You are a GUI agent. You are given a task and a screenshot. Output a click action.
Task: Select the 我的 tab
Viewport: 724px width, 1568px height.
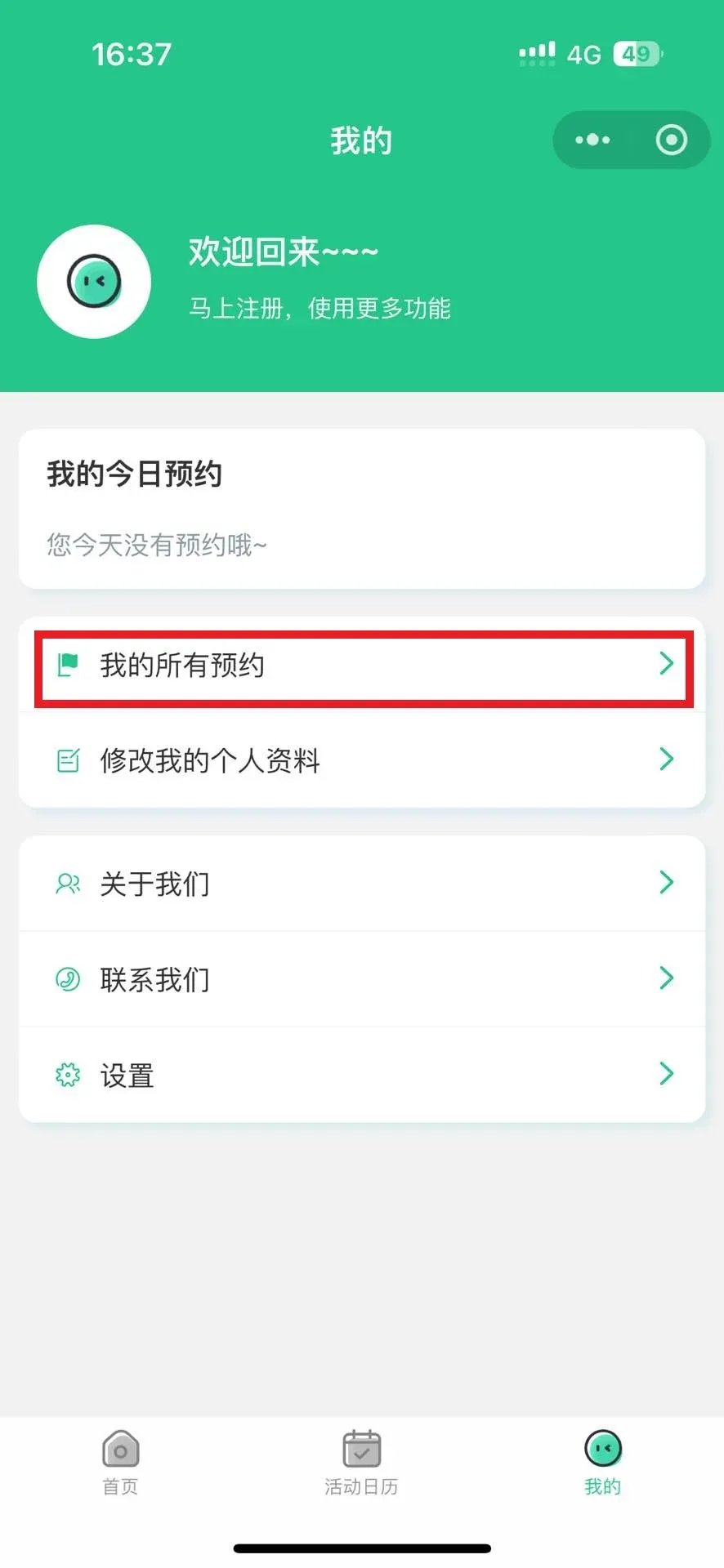603,1463
